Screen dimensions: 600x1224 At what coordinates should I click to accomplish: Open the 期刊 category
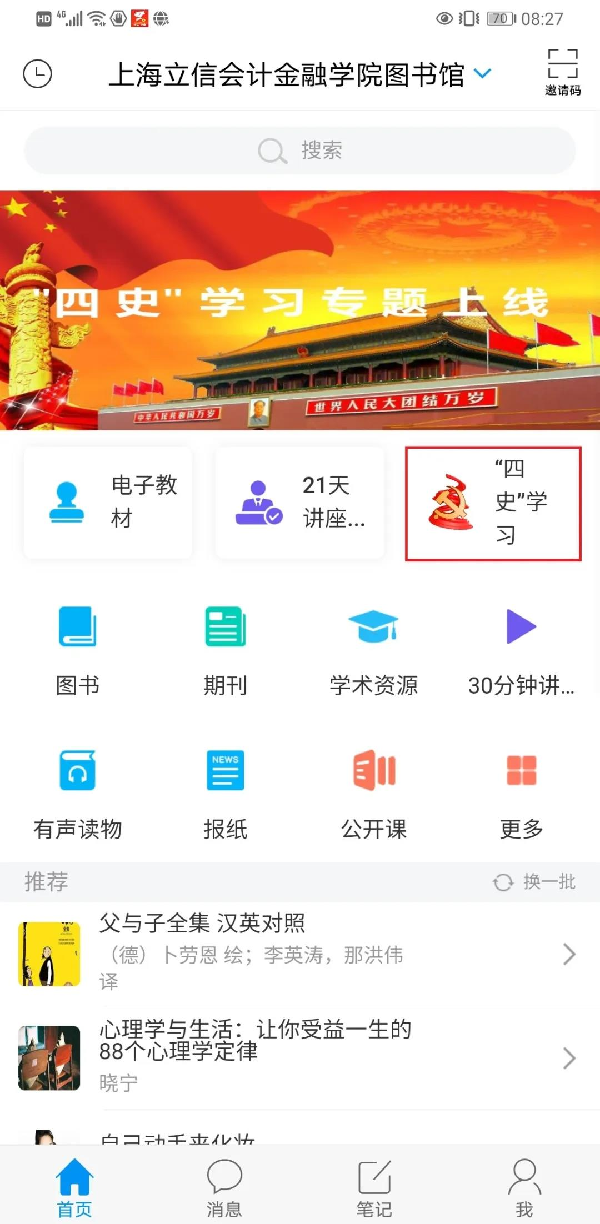225,650
